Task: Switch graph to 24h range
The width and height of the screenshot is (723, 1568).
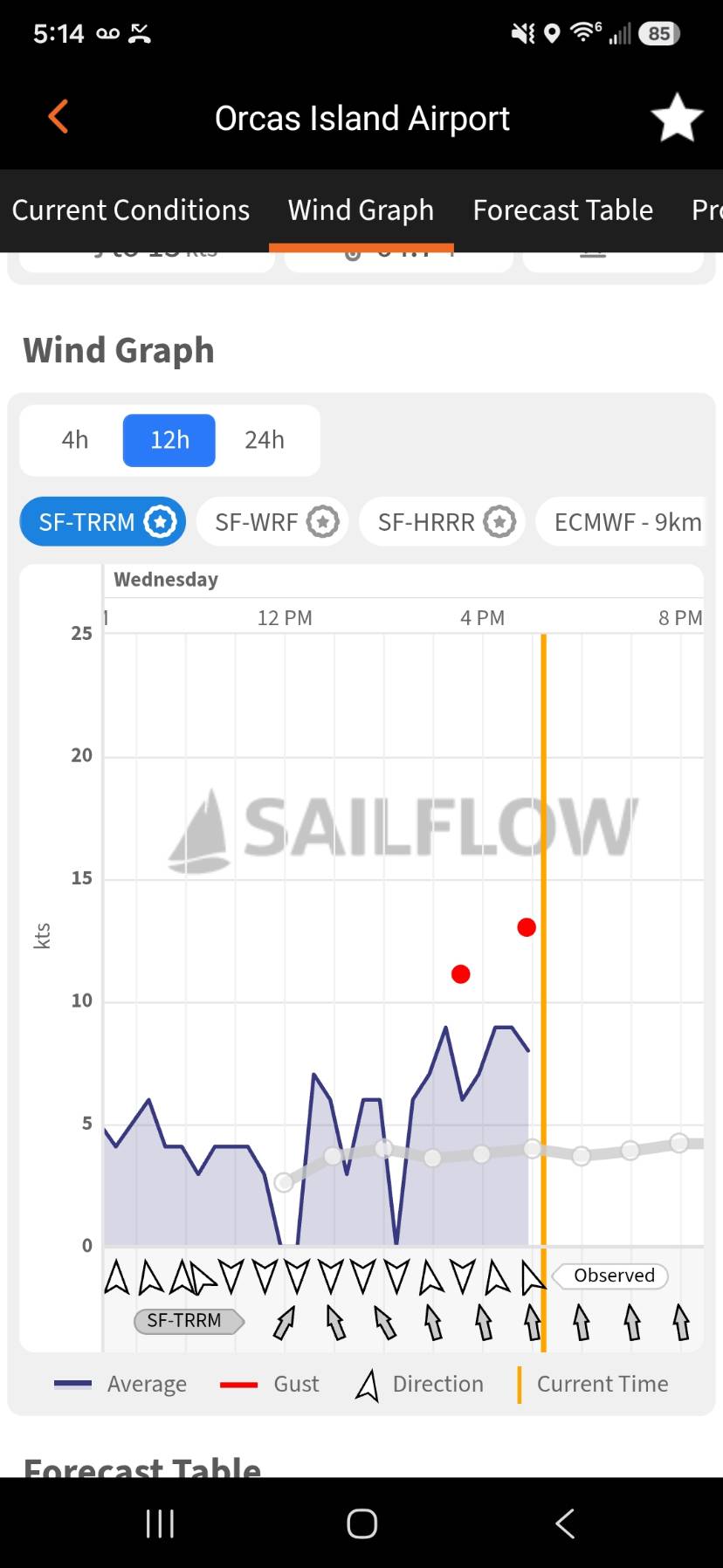Action: click(265, 440)
